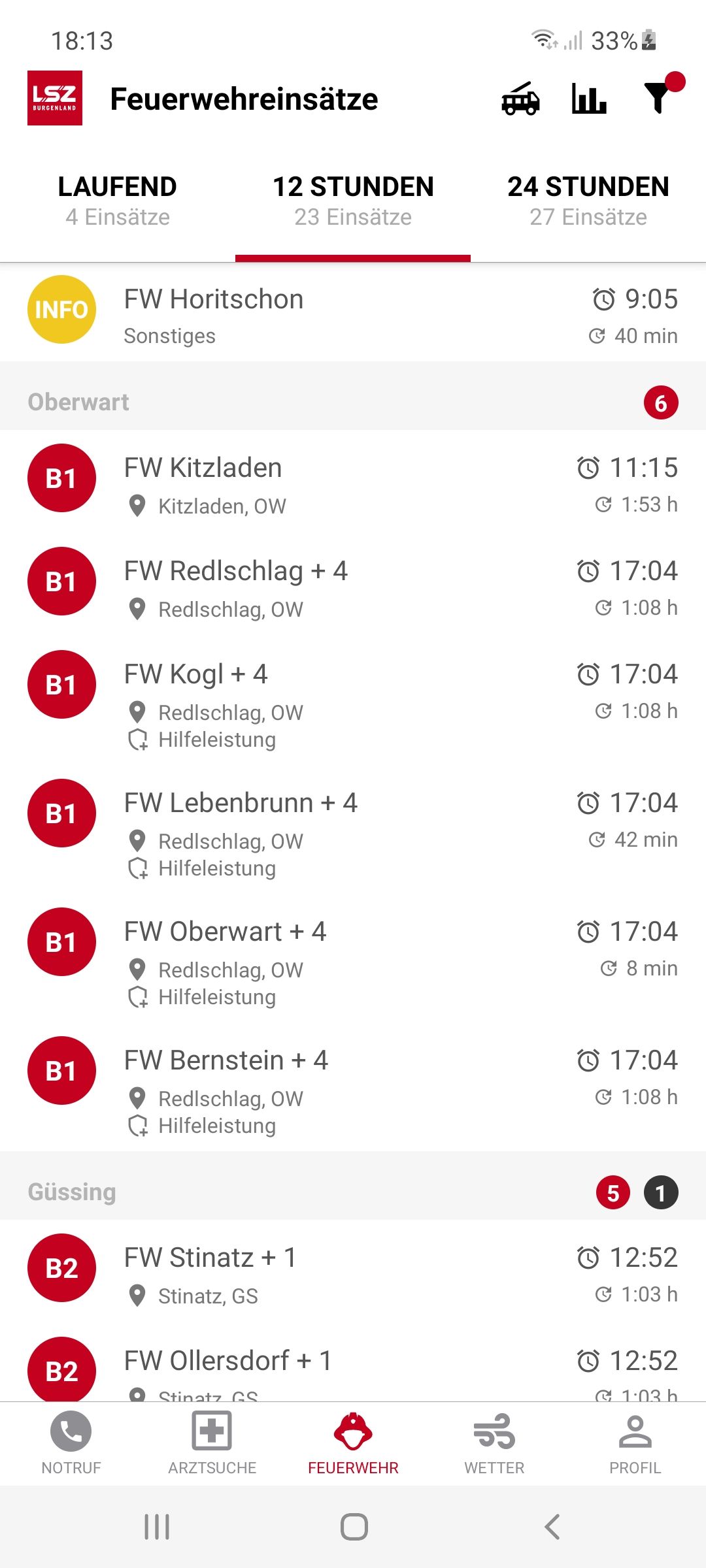Switch to the 24 STUNDEN tab
Viewport: 706px width, 1568px height.
point(588,201)
